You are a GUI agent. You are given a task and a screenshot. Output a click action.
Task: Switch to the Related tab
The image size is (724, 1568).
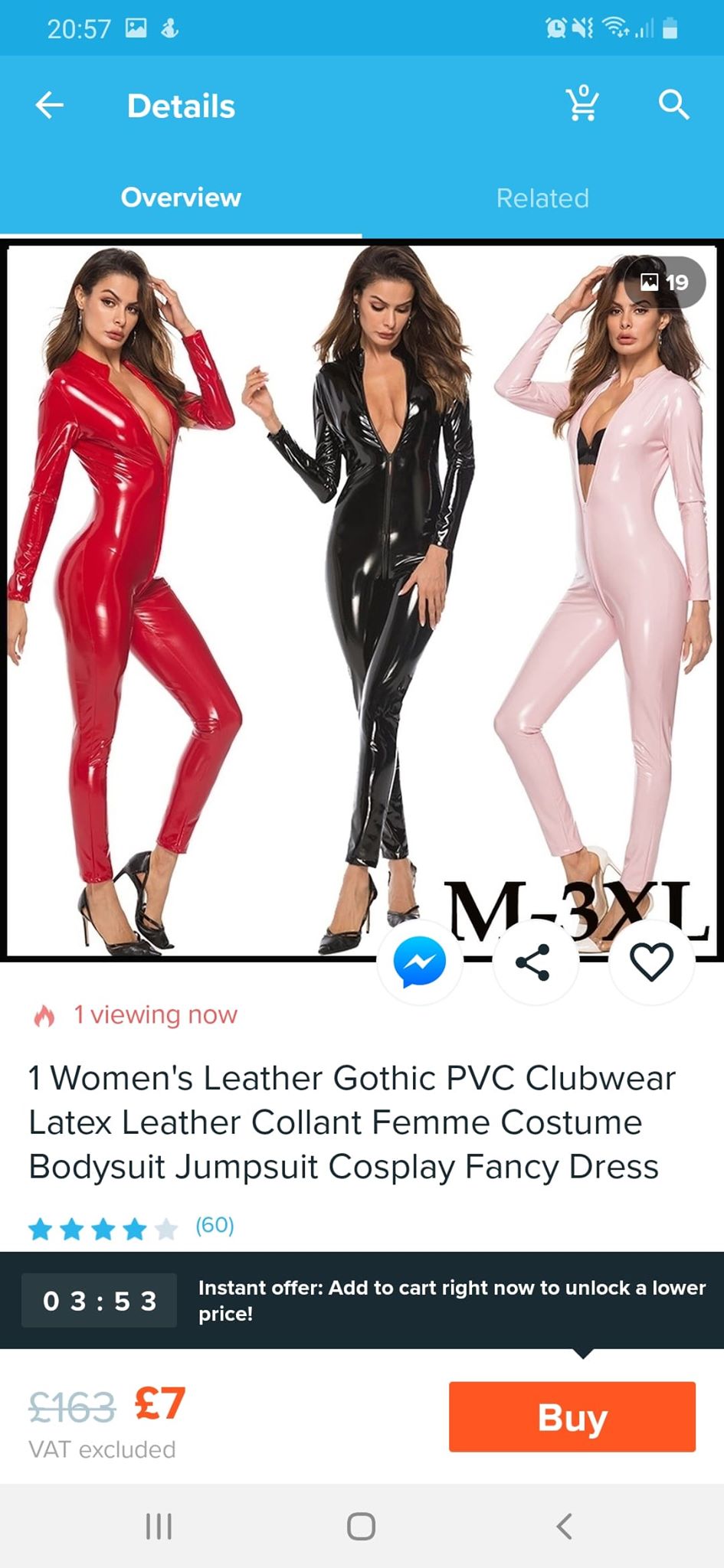tap(542, 198)
